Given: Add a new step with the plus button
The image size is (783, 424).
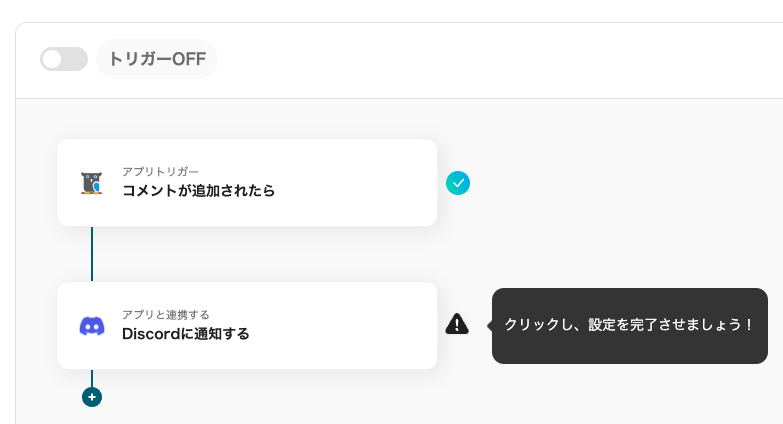Looking at the screenshot, I should [92, 397].
